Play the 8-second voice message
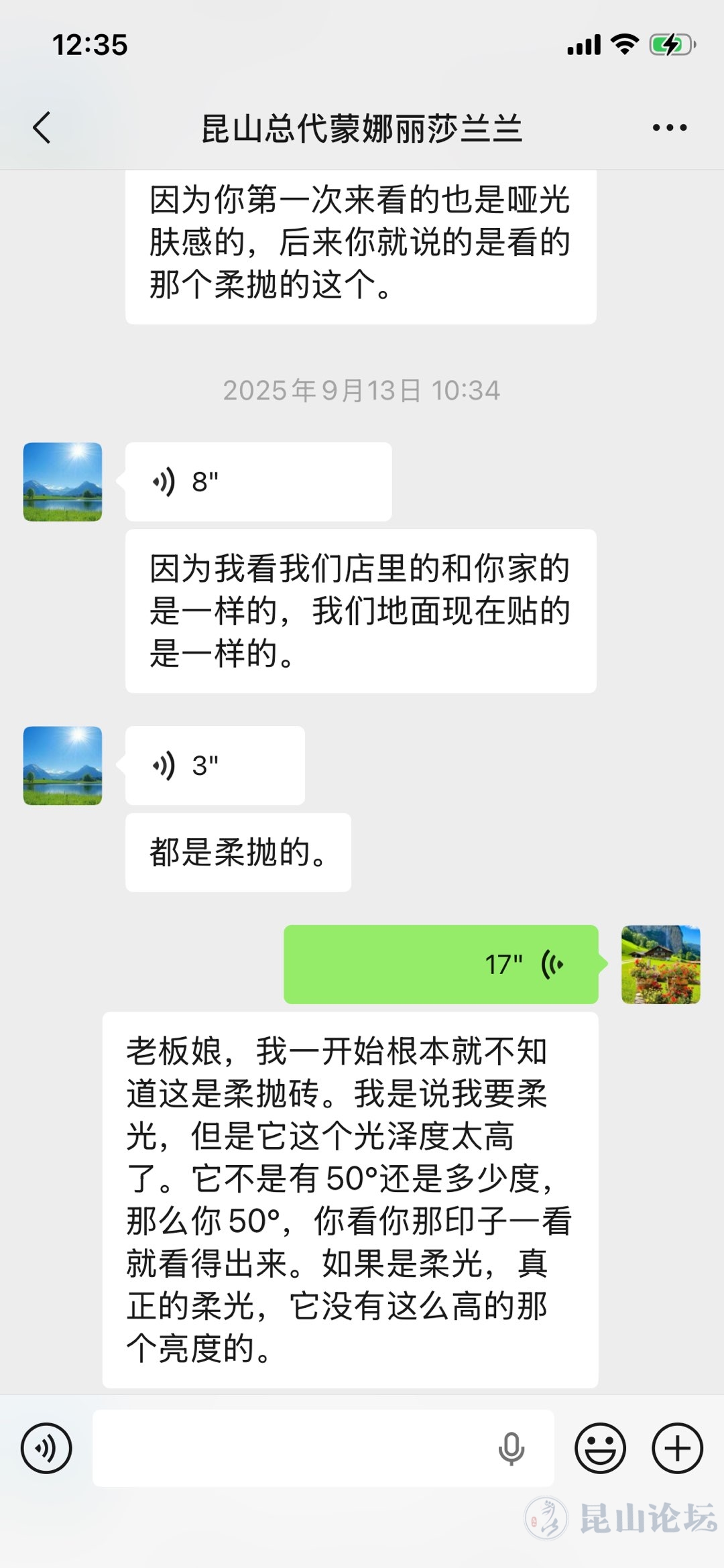 pos(258,481)
